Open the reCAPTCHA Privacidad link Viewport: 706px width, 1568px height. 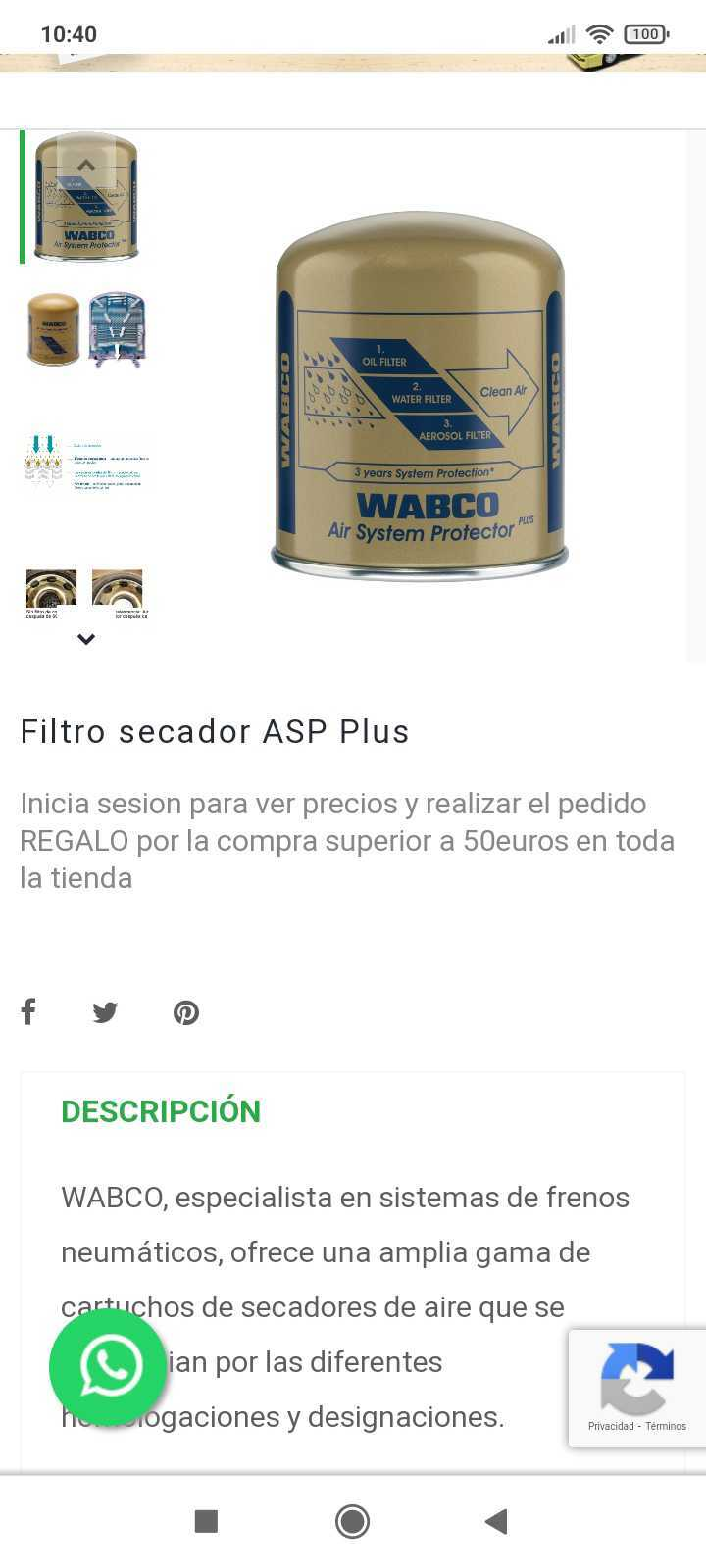611,1426
